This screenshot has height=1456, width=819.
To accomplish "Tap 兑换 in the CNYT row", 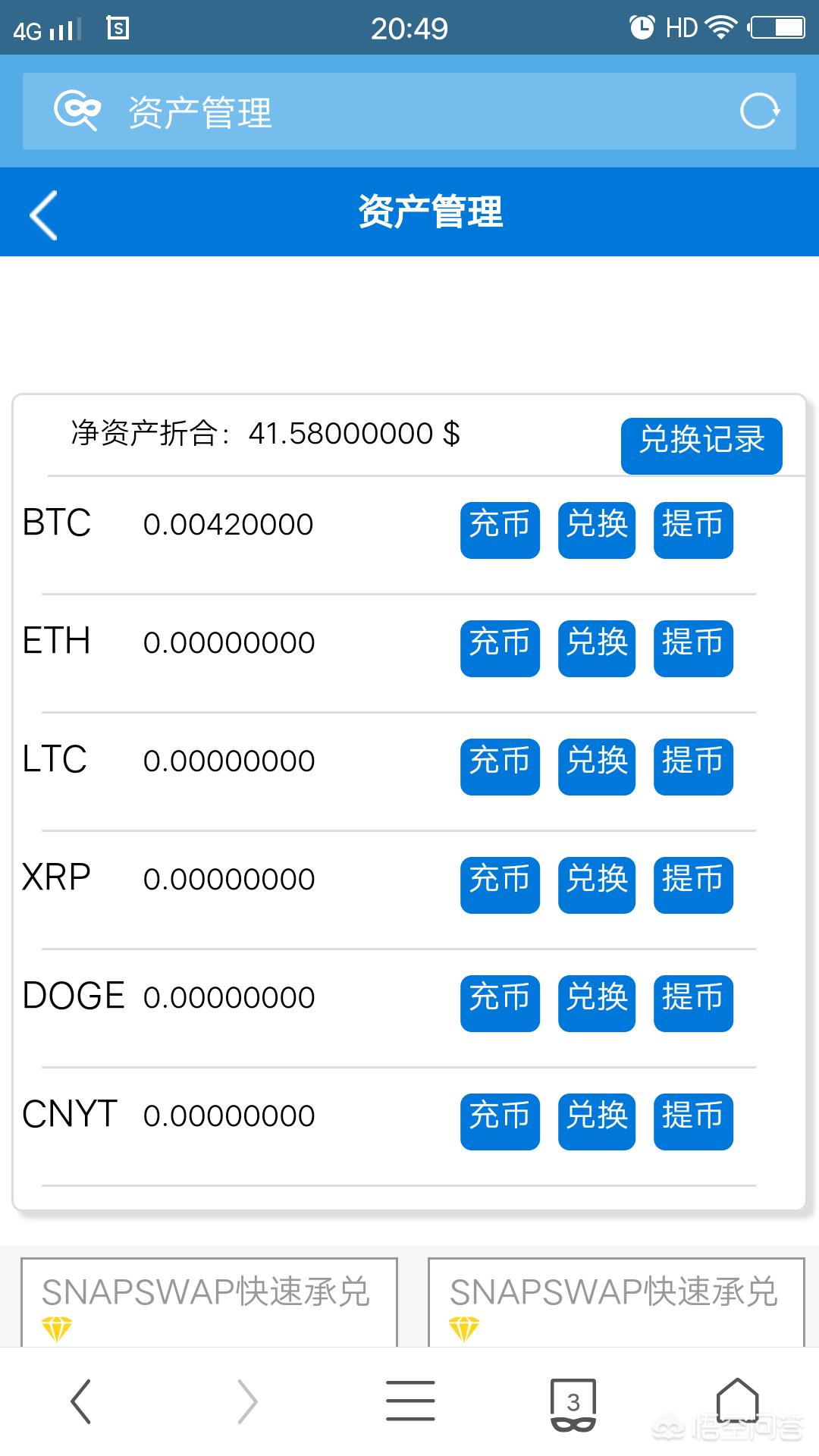I will (597, 1122).
